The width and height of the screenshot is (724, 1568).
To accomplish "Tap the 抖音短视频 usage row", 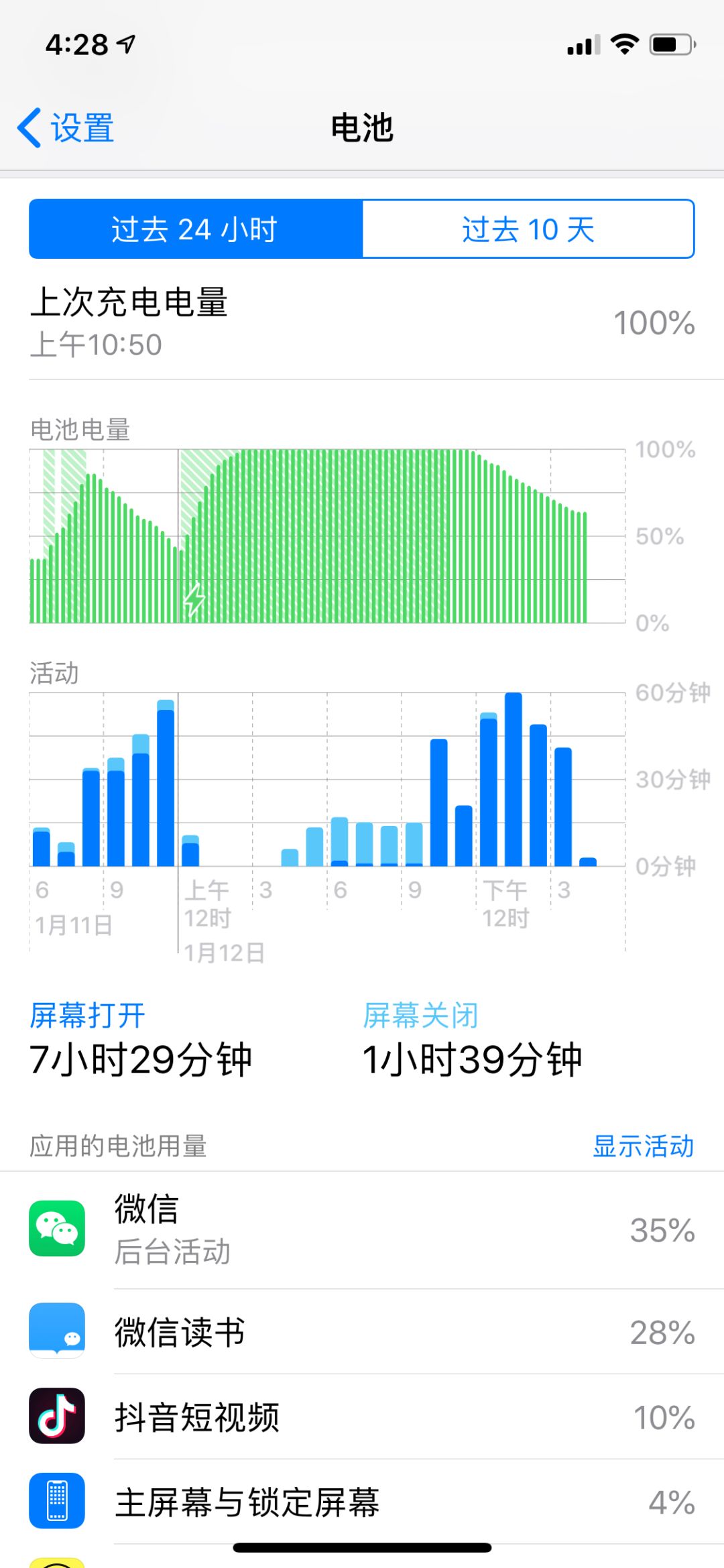I will click(x=362, y=1416).
